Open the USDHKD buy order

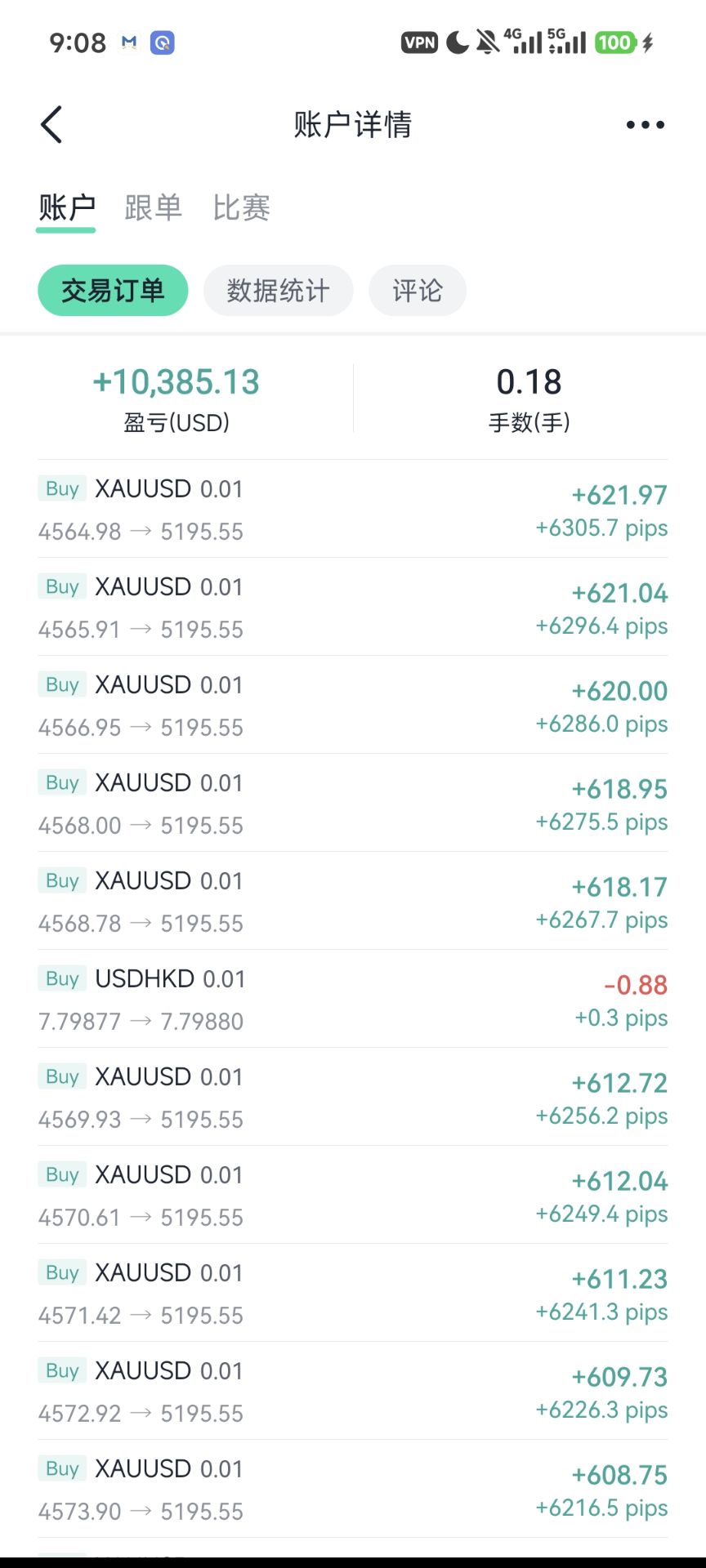(x=353, y=1000)
